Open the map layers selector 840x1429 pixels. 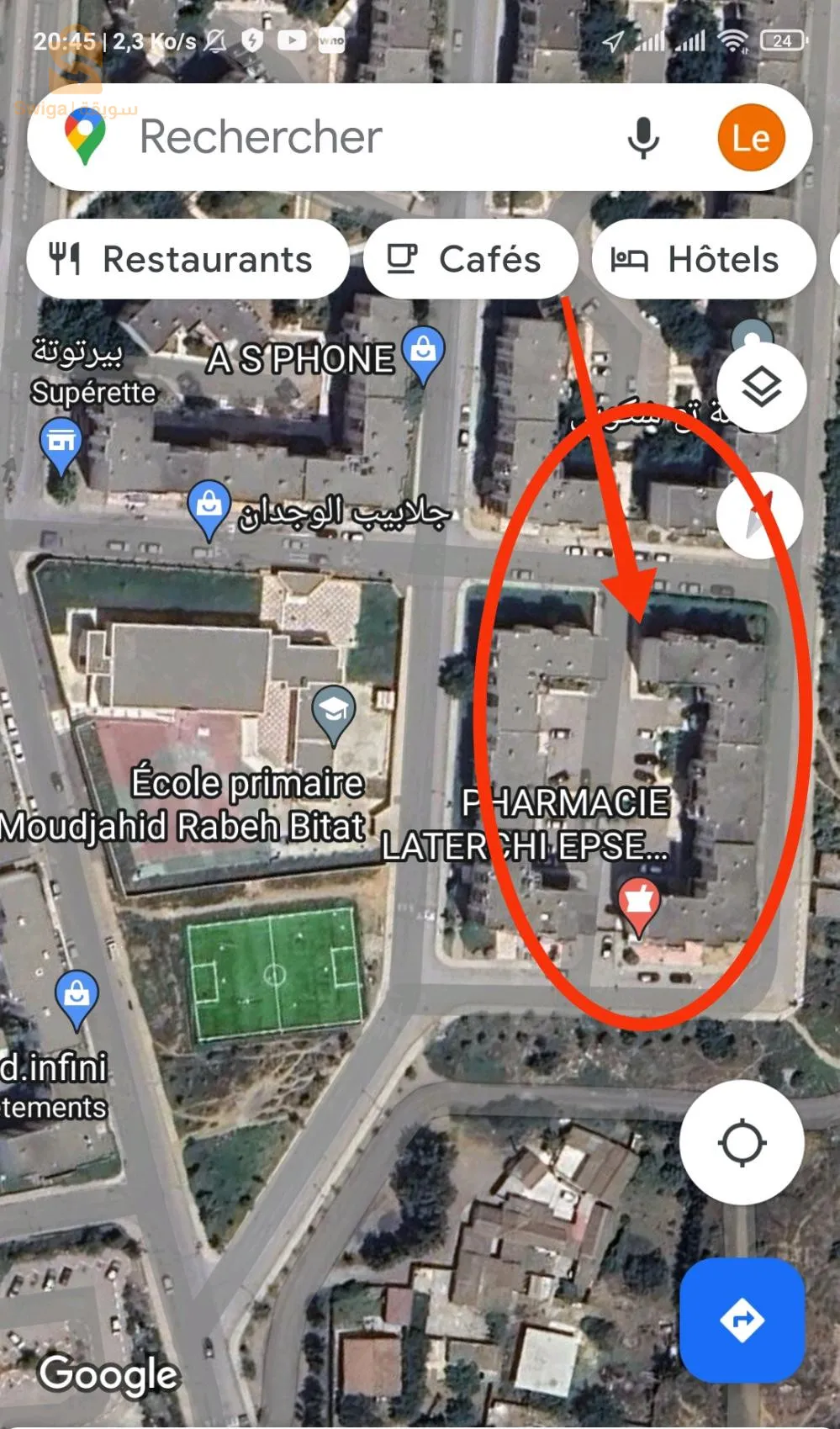[761, 388]
